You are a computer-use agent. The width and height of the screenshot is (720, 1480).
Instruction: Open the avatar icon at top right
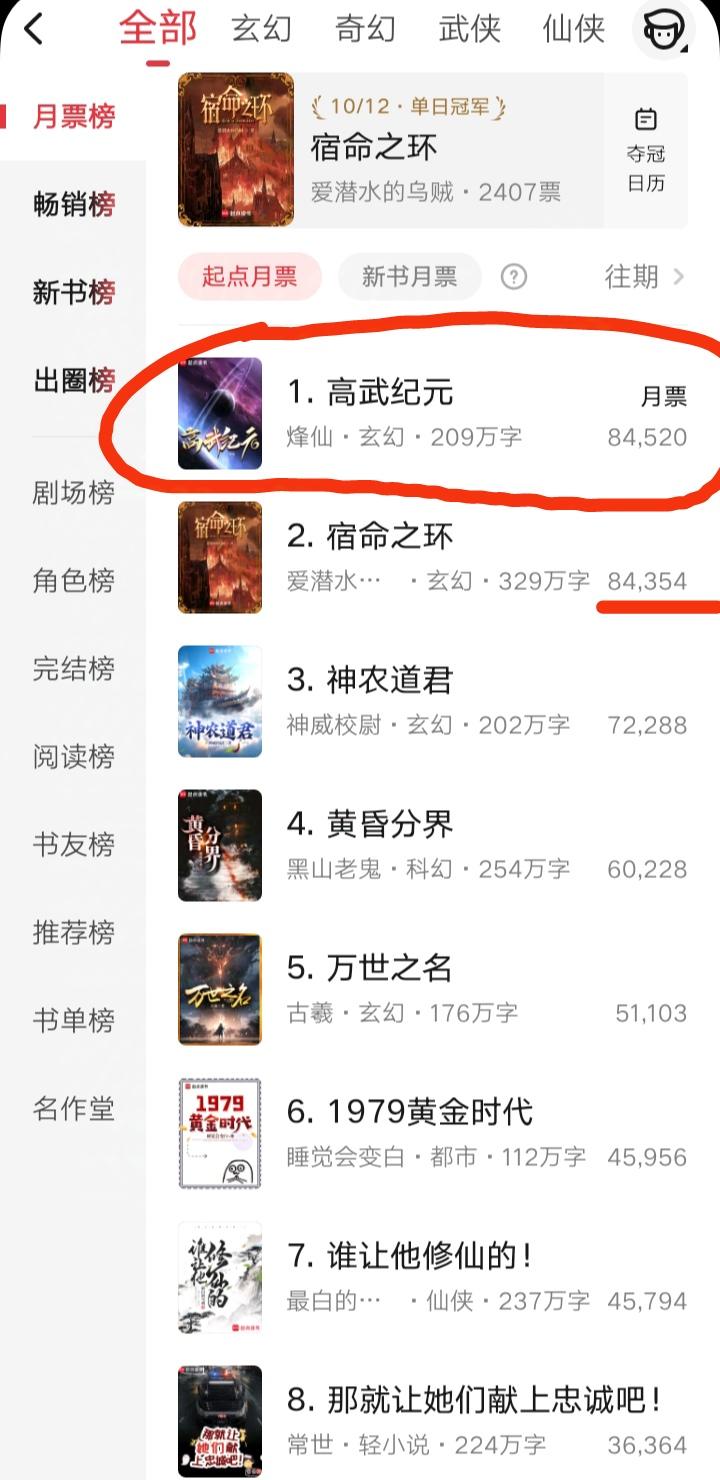pyautogui.click(x=662, y=30)
